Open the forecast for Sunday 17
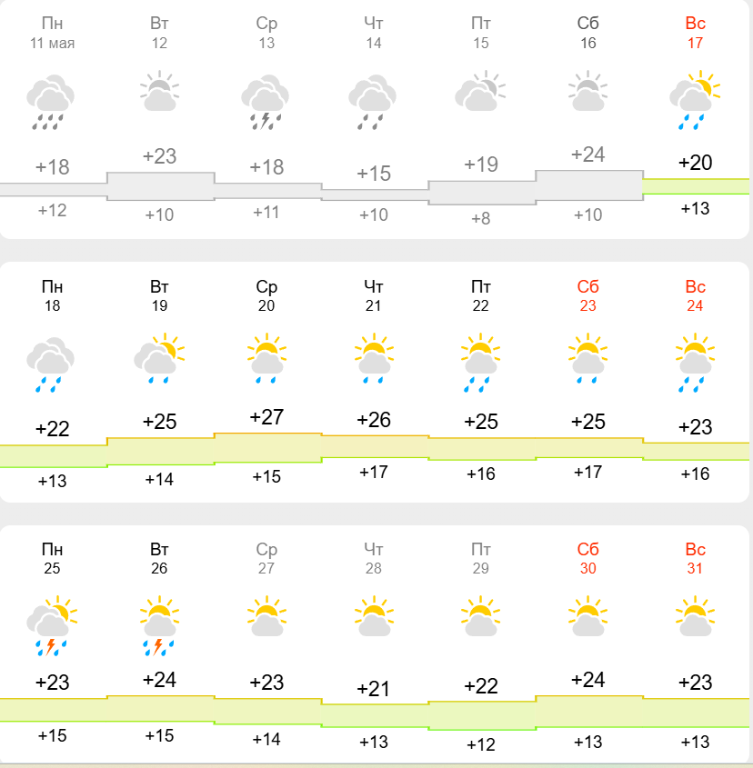The height and width of the screenshot is (768, 753). click(696, 120)
